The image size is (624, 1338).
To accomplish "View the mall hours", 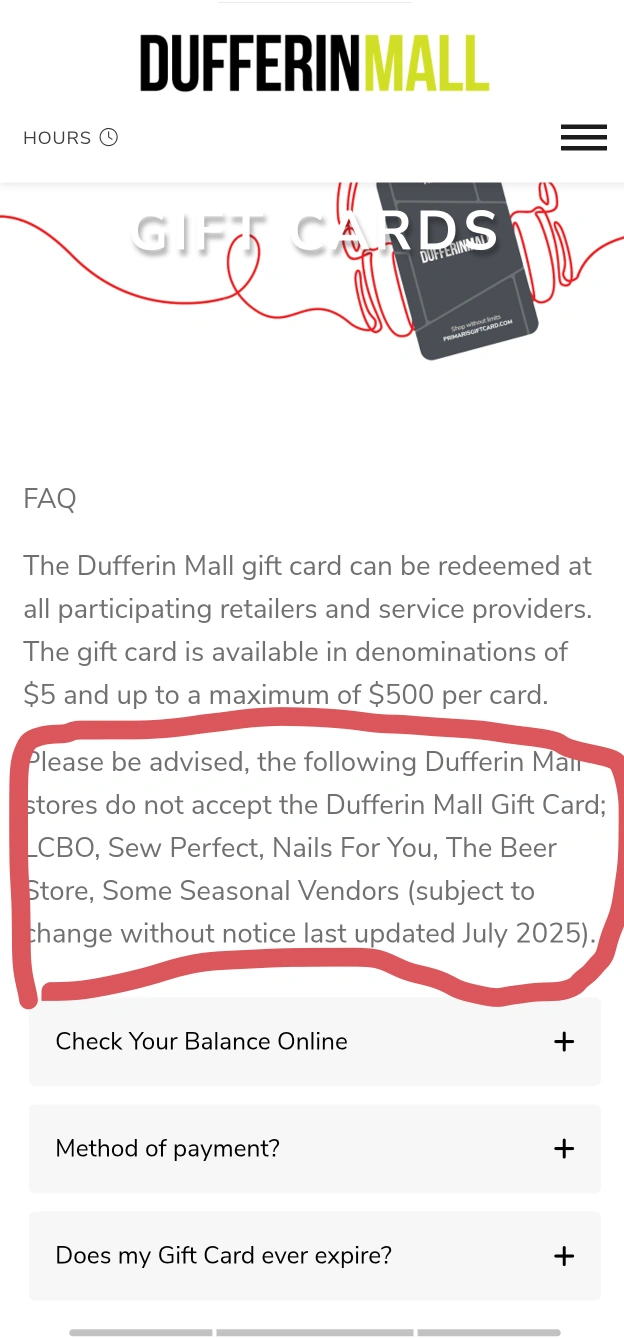I will (70, 138).
